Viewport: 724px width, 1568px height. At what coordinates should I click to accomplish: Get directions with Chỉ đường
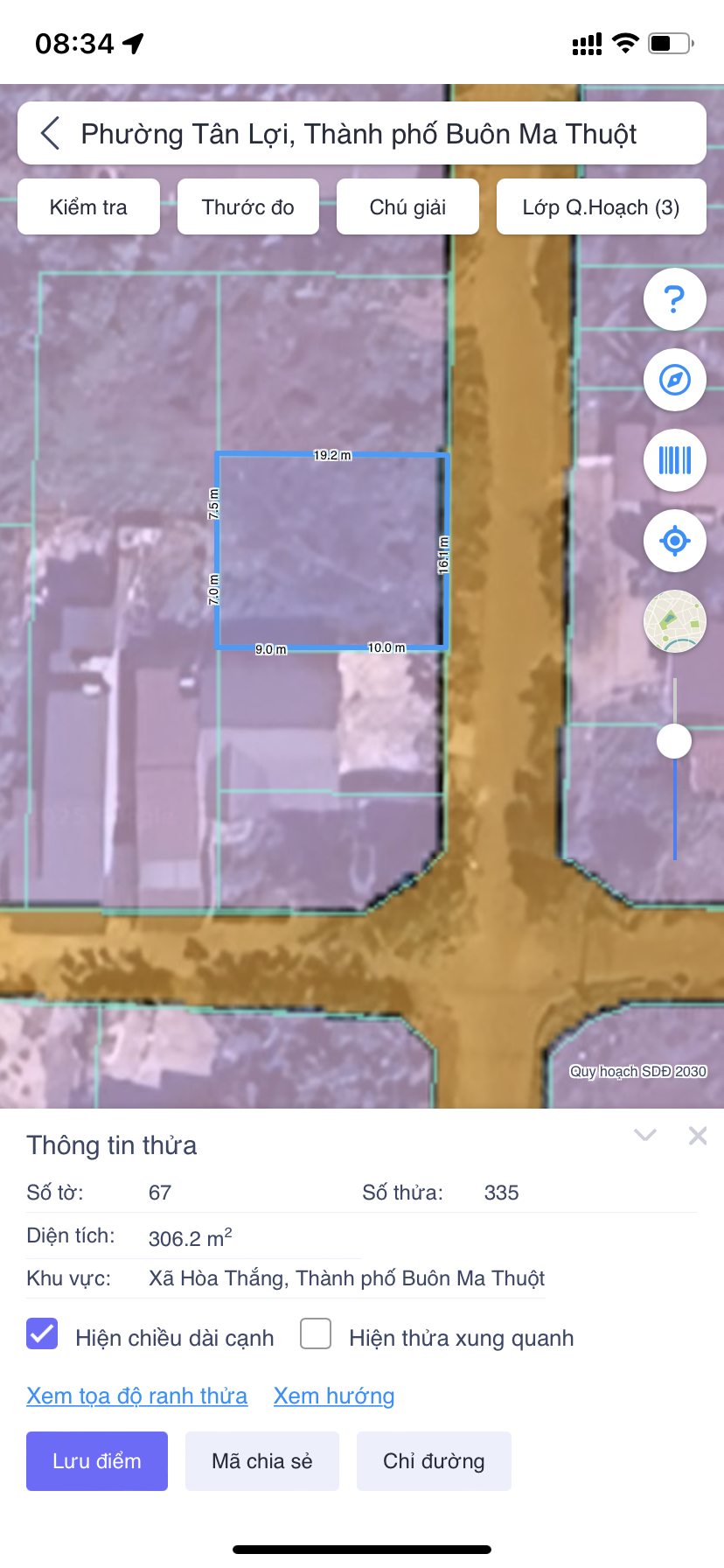point(434,1461)
